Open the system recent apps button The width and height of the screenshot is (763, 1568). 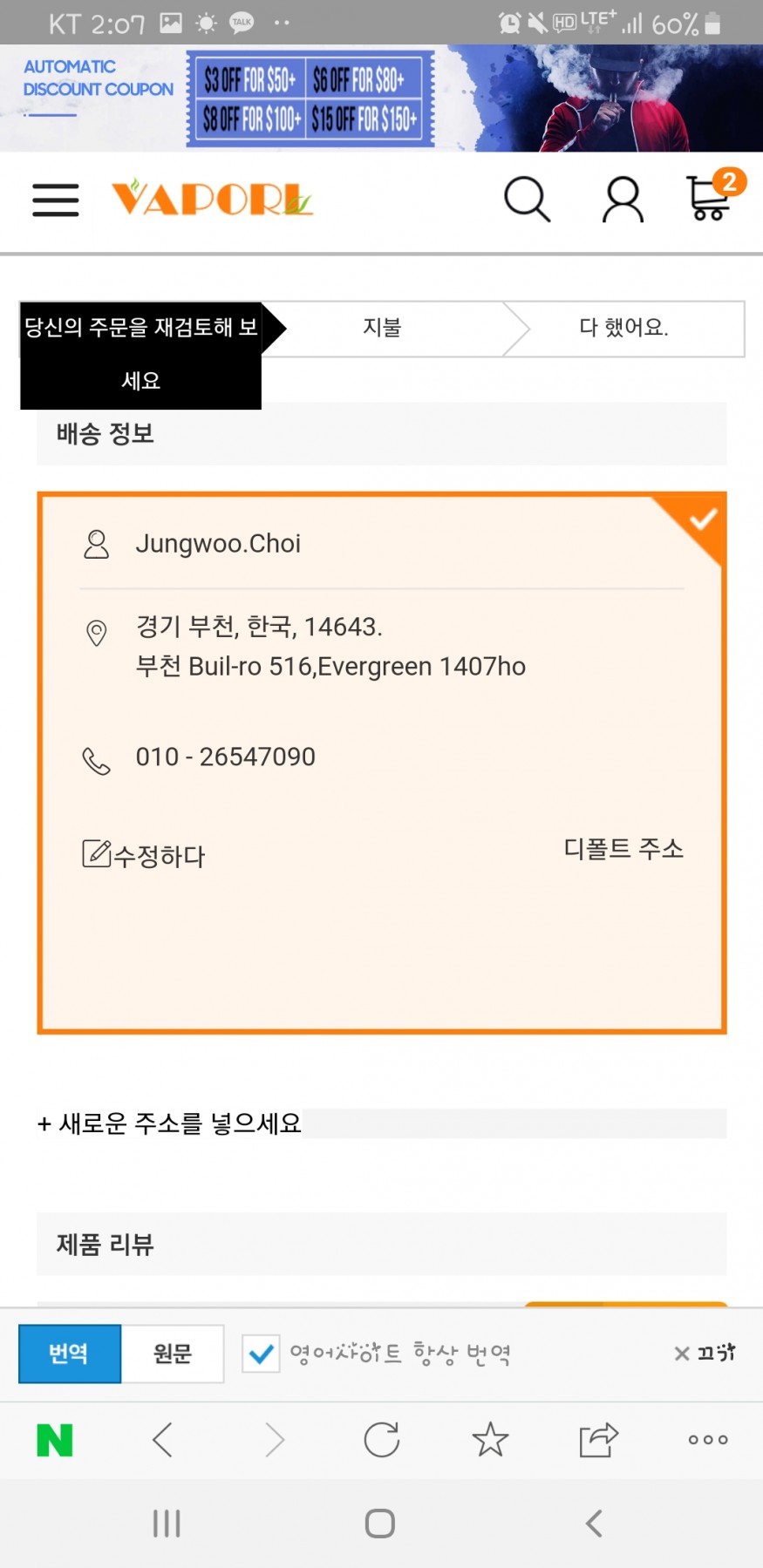tap(167, 1524)
